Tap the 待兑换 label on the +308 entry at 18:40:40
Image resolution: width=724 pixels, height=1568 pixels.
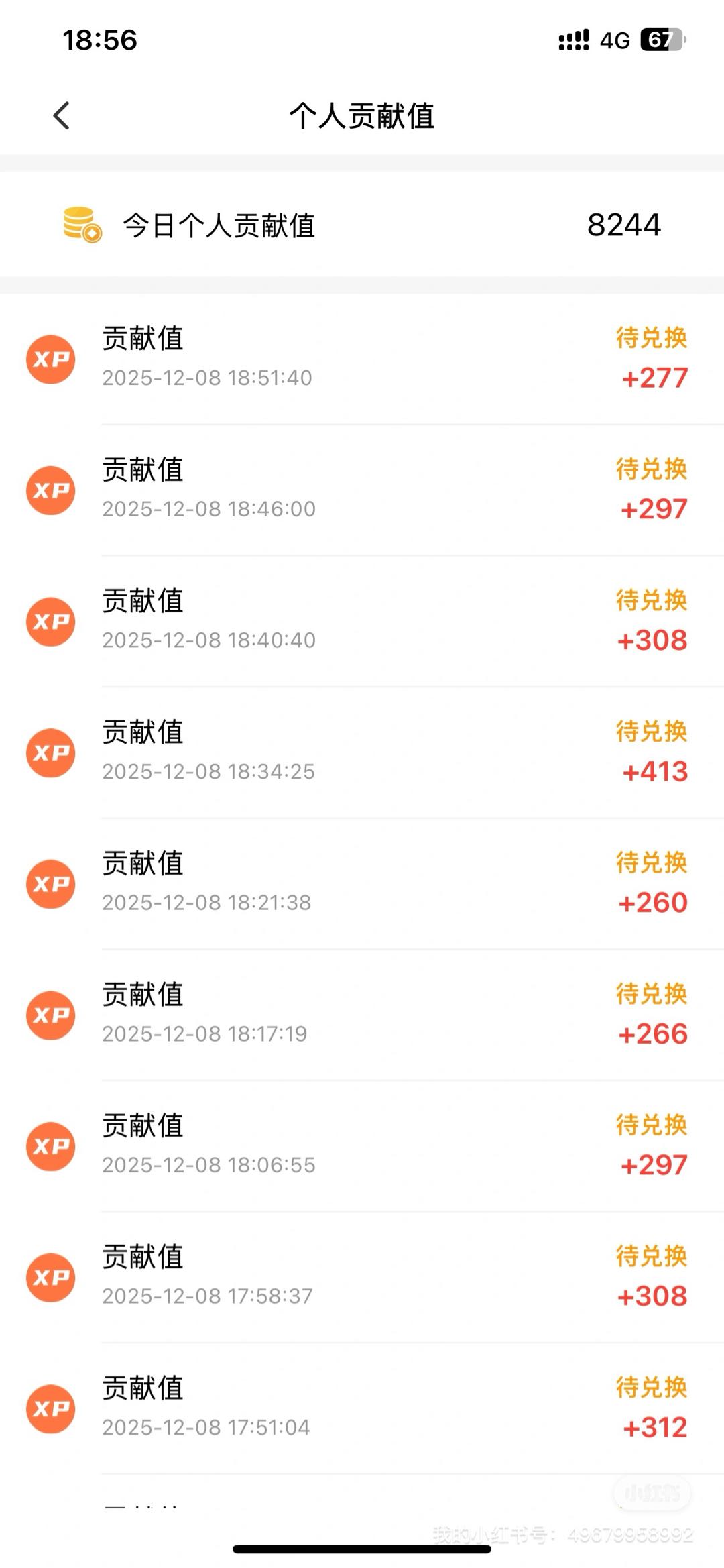[651, 602]
